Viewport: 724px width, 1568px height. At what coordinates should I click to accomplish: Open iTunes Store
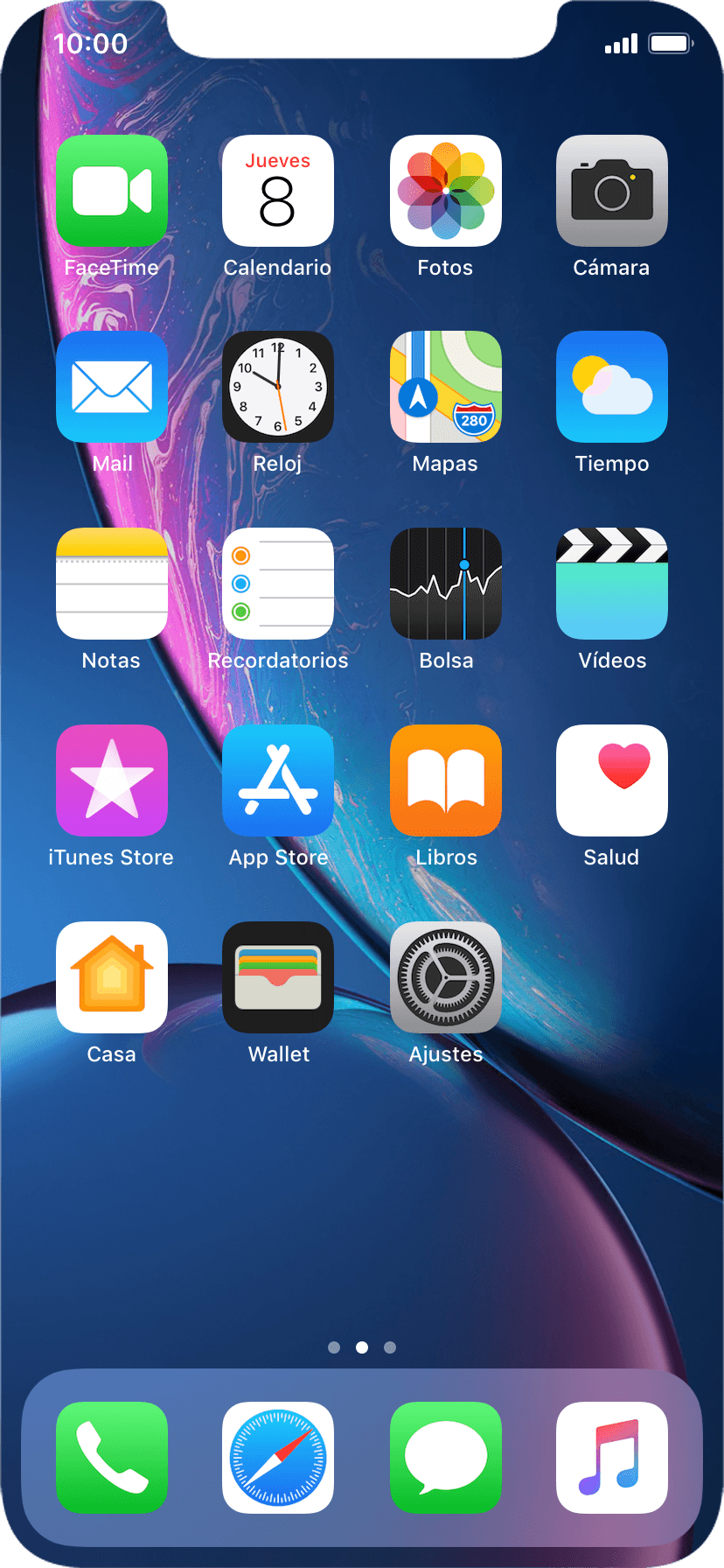112,780
